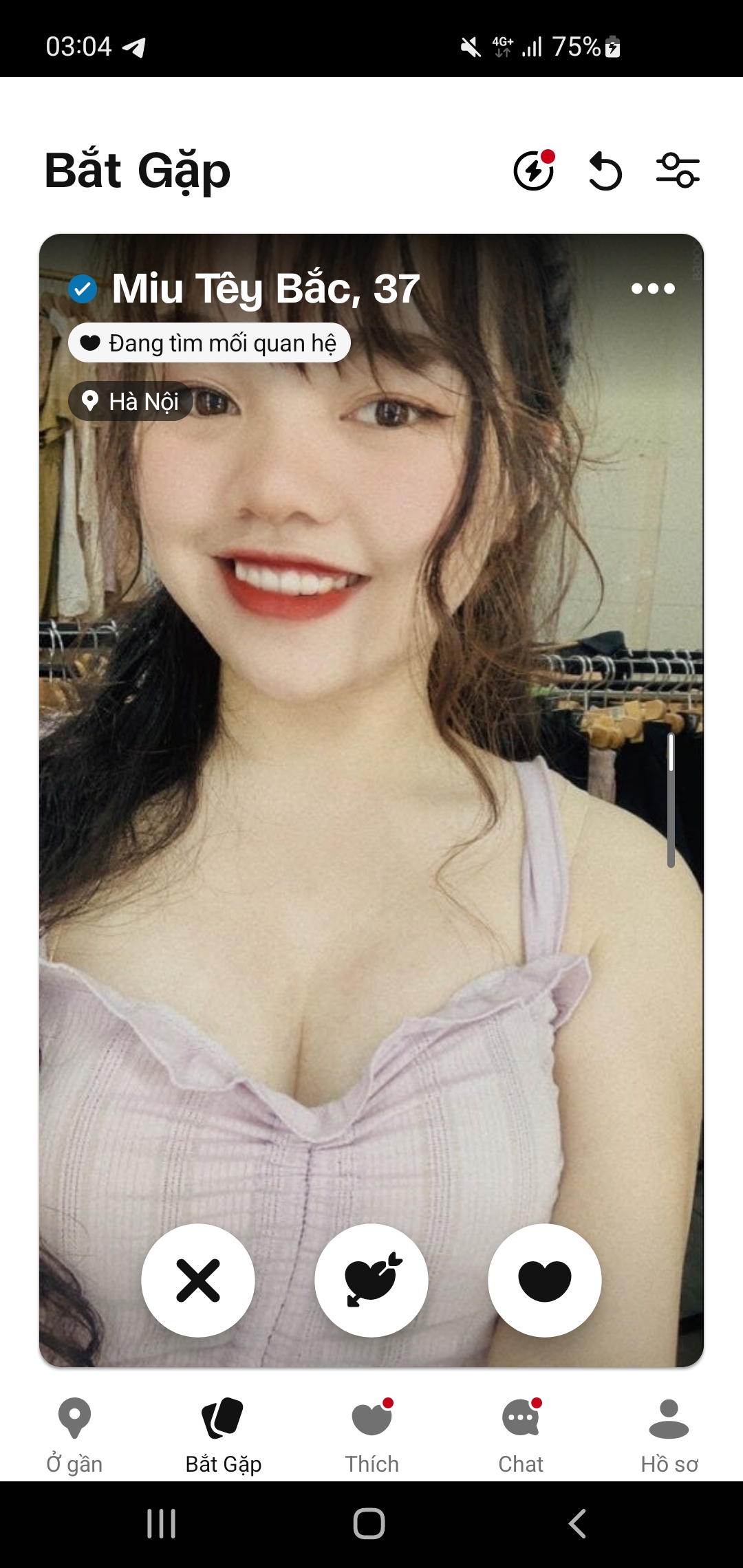Reject this profile with the X button
This screenshot has height=1568, width=743.
[198, 1281]
